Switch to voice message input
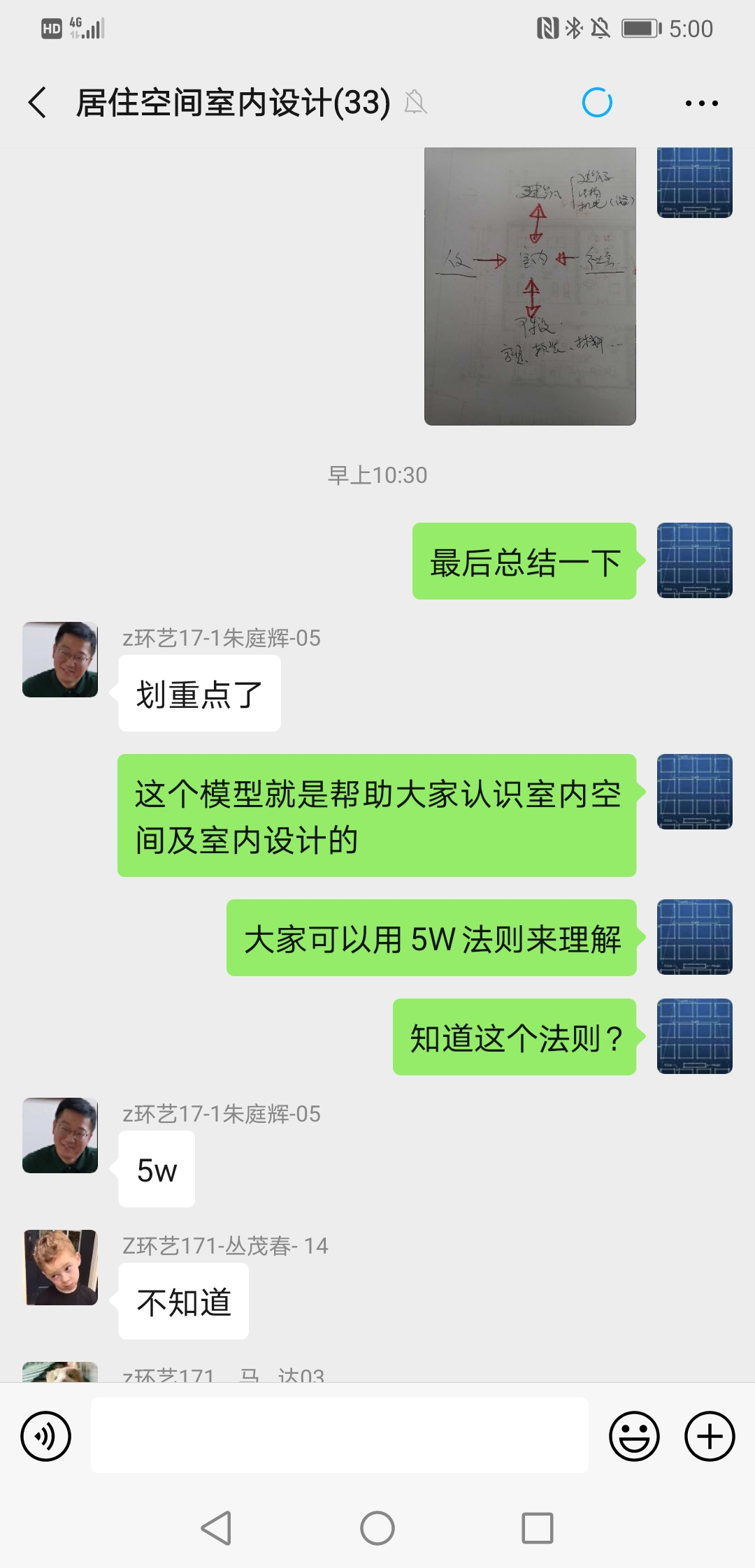This screenshot has height=1568, width=755. [46, 1437]
